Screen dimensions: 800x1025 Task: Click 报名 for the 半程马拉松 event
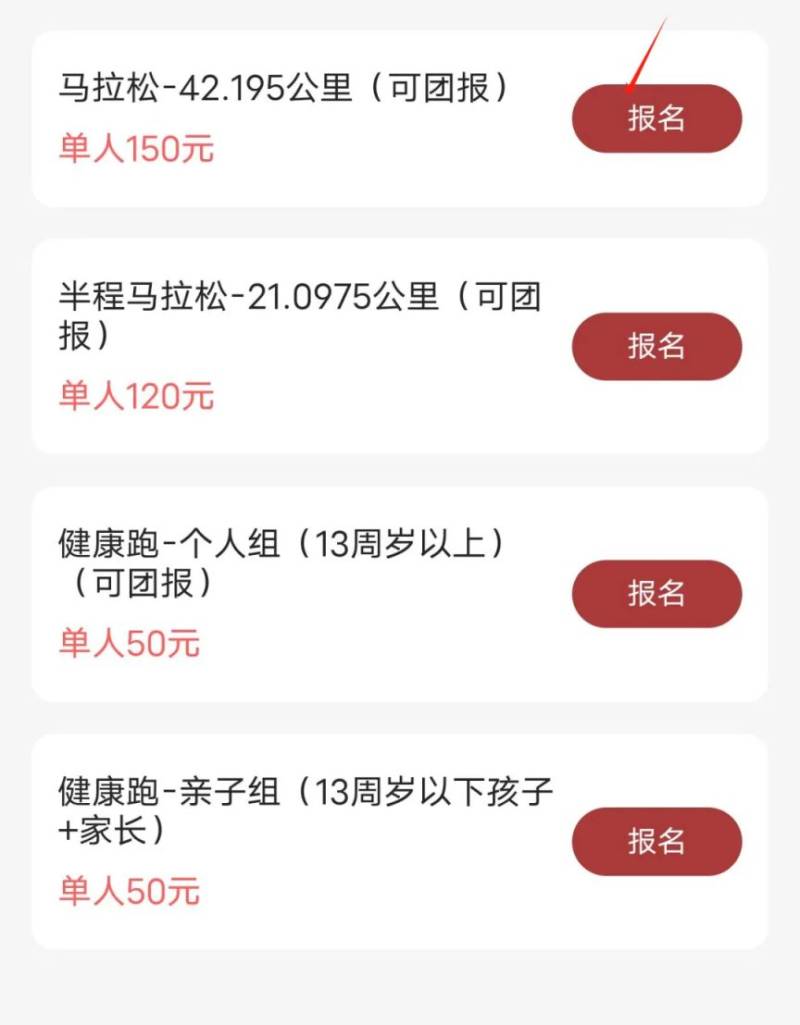coord(655,346)
